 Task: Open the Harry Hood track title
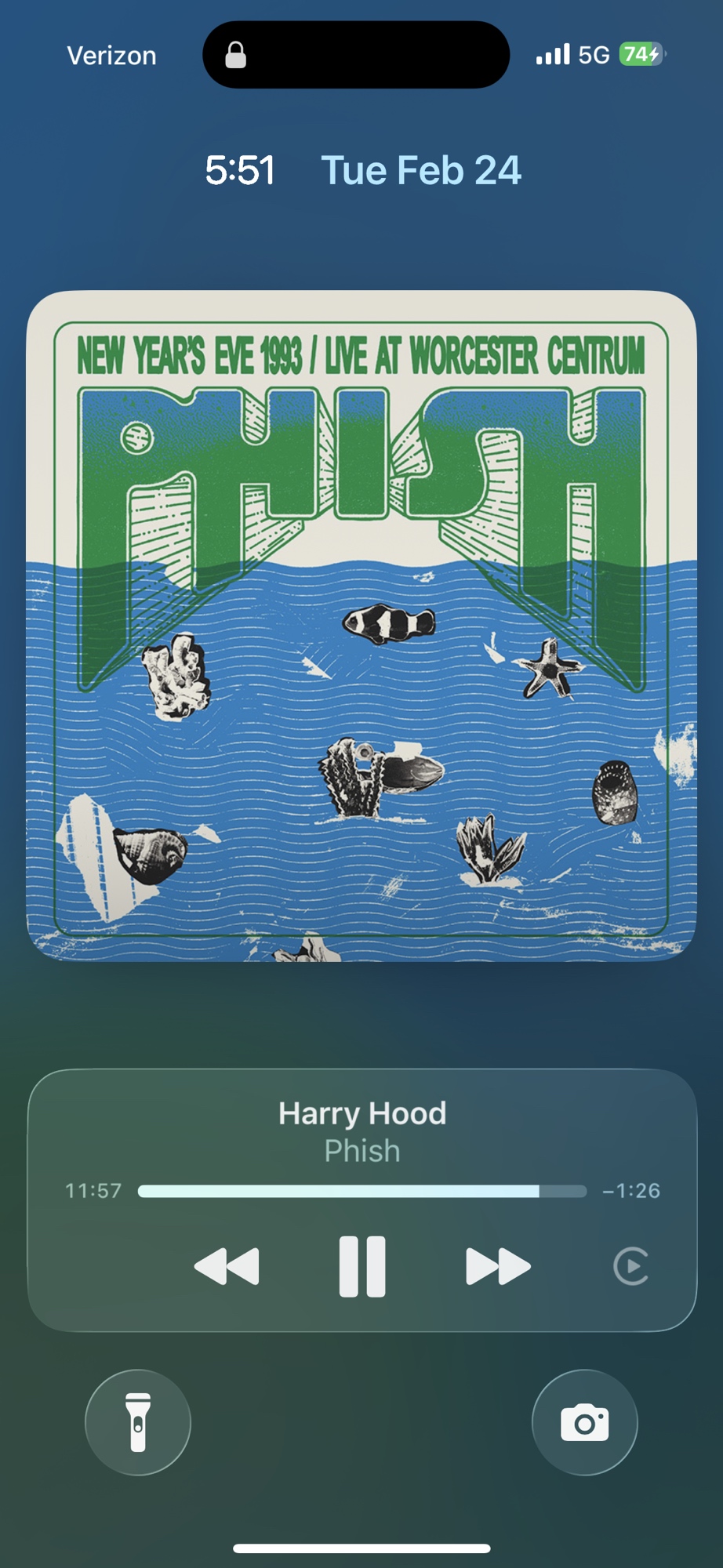tap(361, 1113)
